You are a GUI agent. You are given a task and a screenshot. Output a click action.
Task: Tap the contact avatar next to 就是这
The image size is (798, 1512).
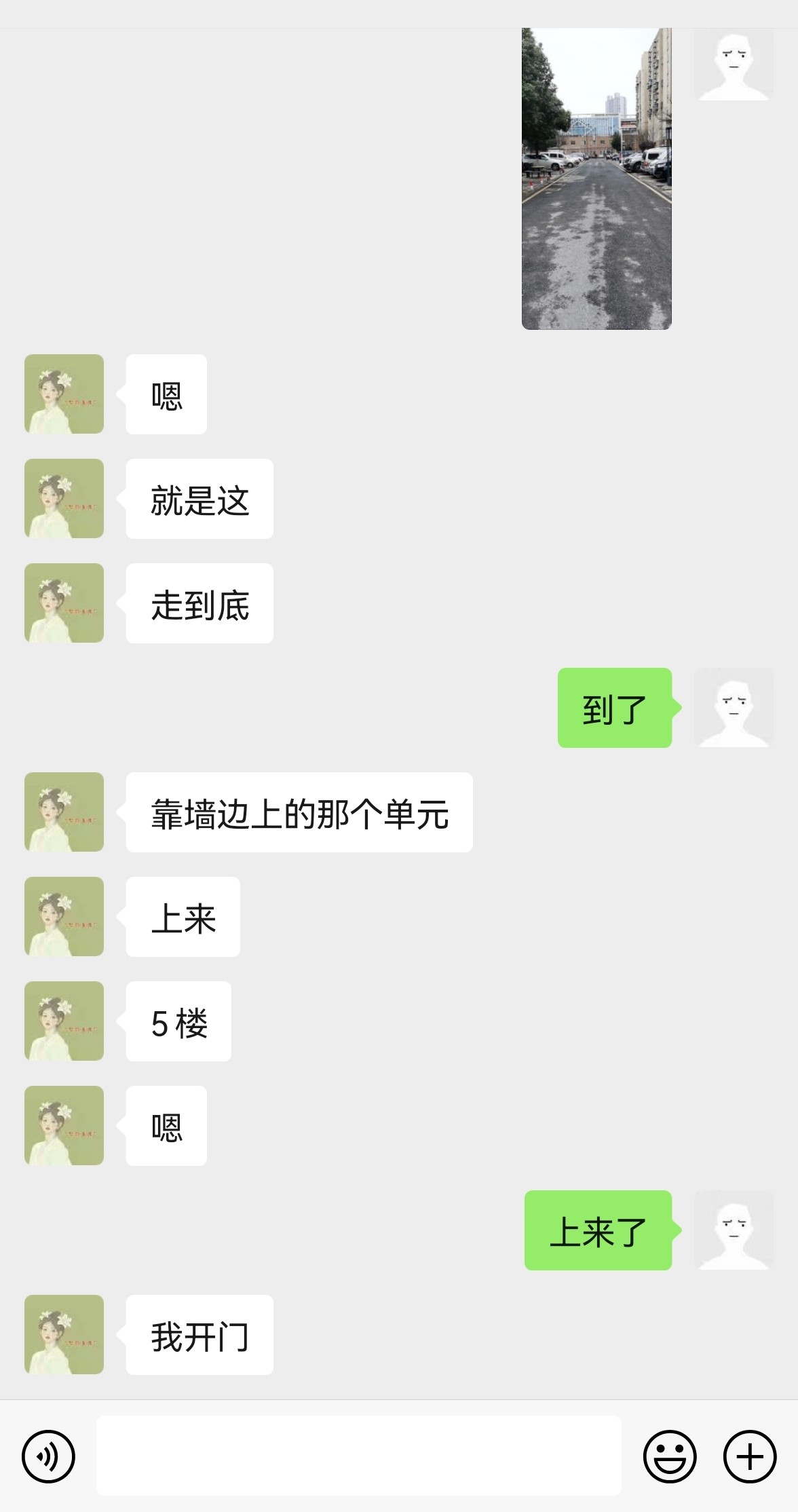[64, 498]
